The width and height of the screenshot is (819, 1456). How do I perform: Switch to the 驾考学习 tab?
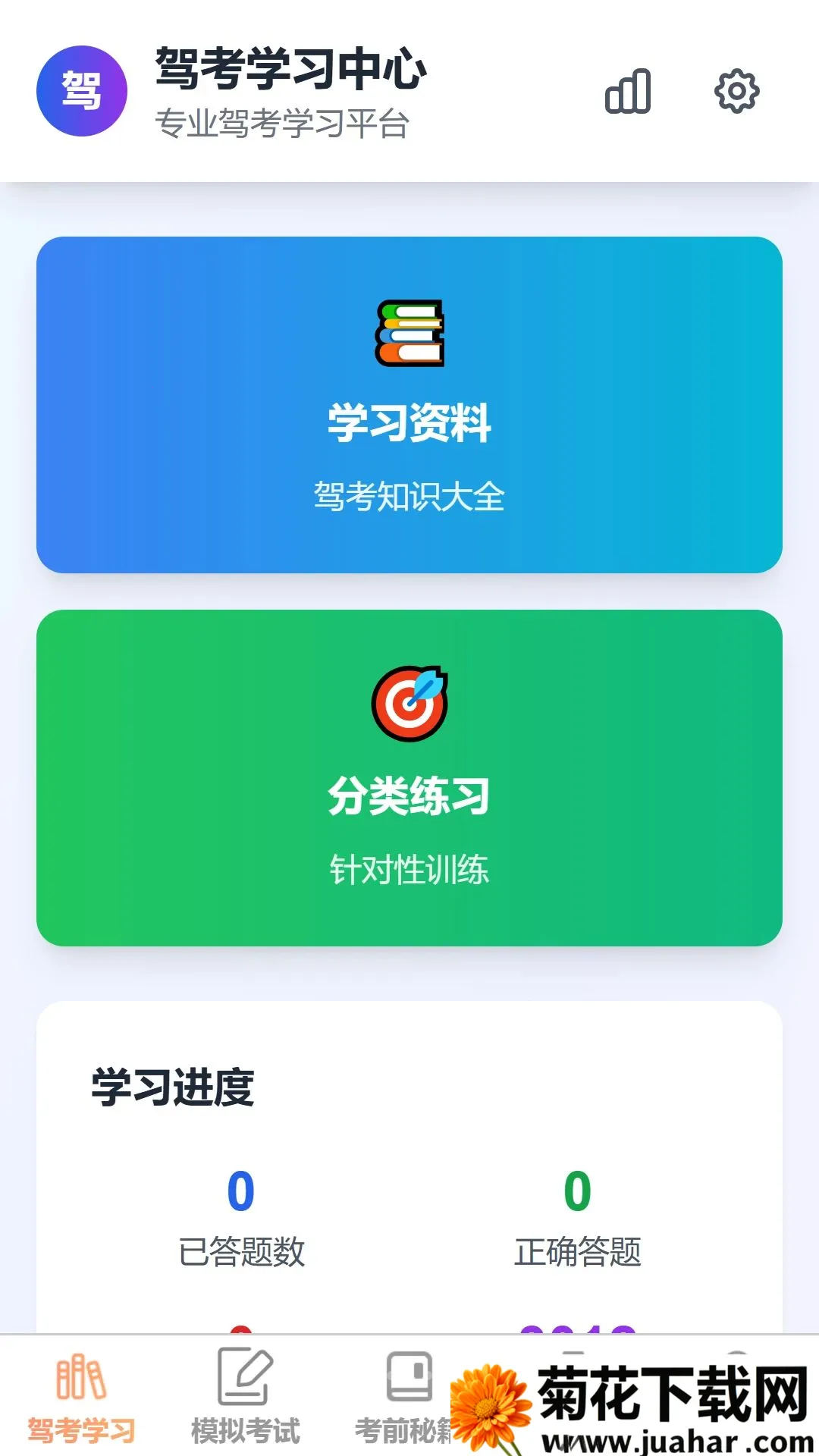(82, 1397)
